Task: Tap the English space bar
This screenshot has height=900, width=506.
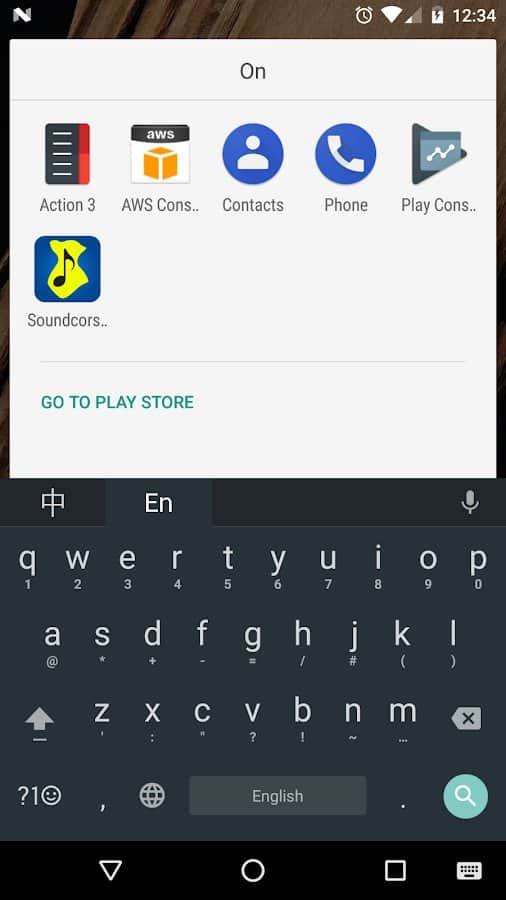Action: (x=278, y=796)
